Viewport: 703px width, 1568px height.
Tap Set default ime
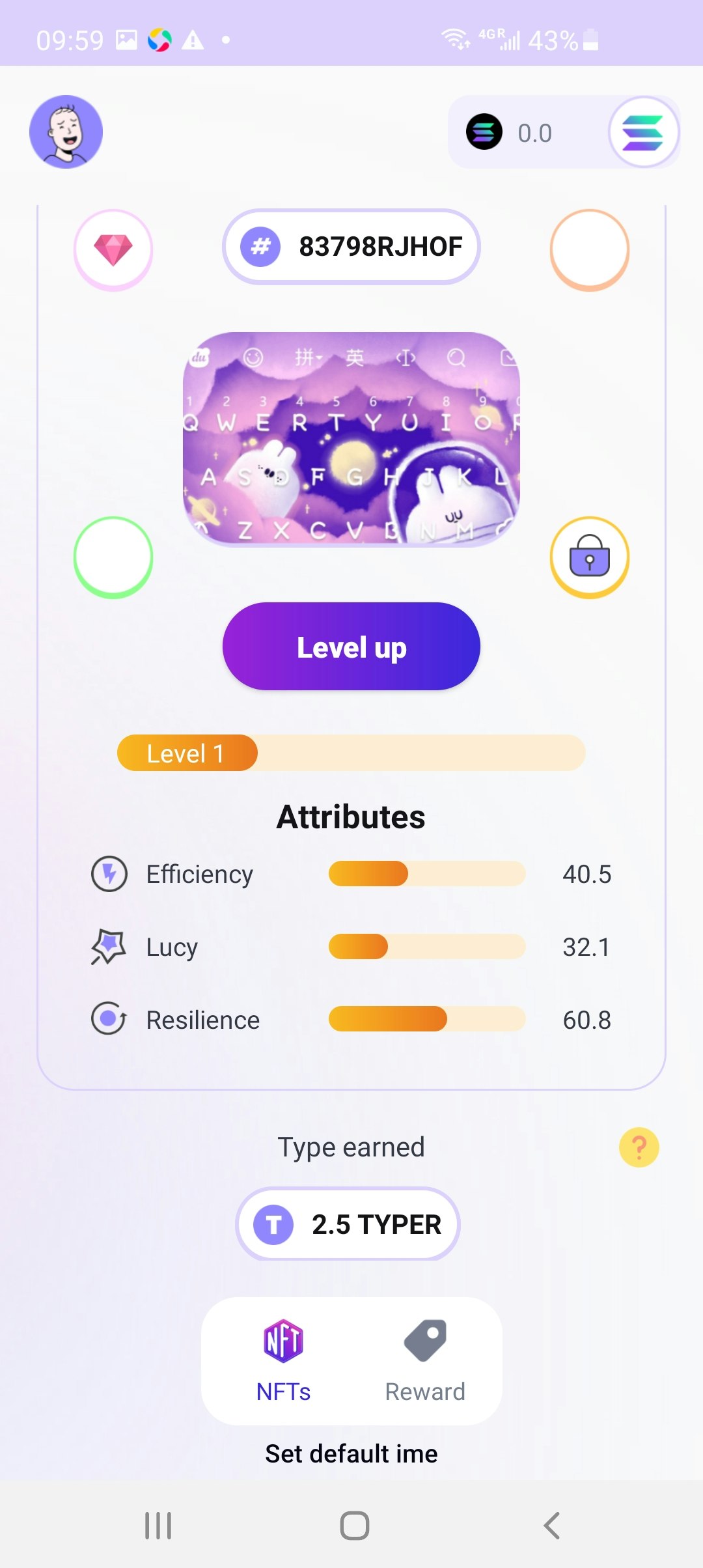pyautogui.click(x=351, y=1453)
